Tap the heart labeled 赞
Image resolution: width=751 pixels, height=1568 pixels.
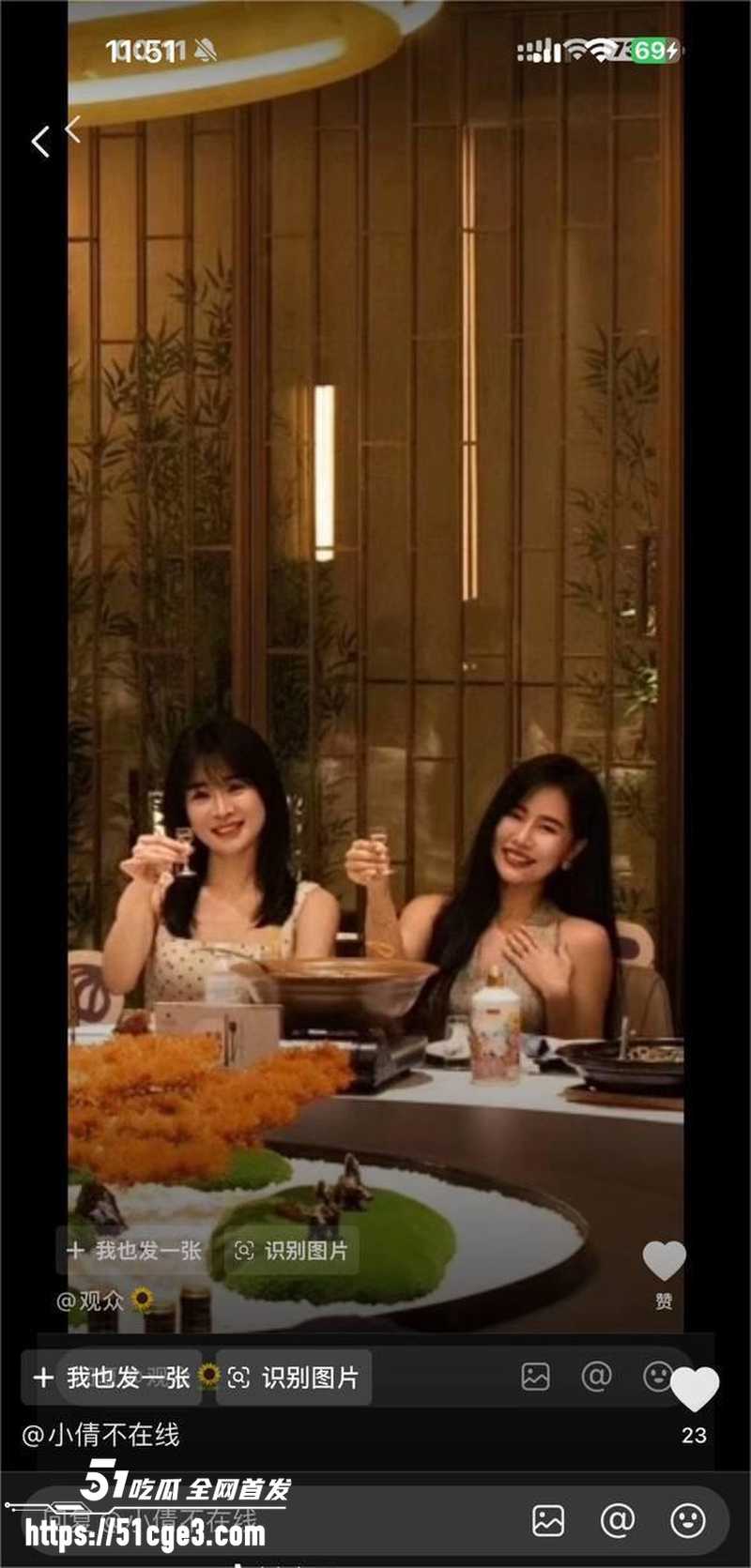[664, 1261]
